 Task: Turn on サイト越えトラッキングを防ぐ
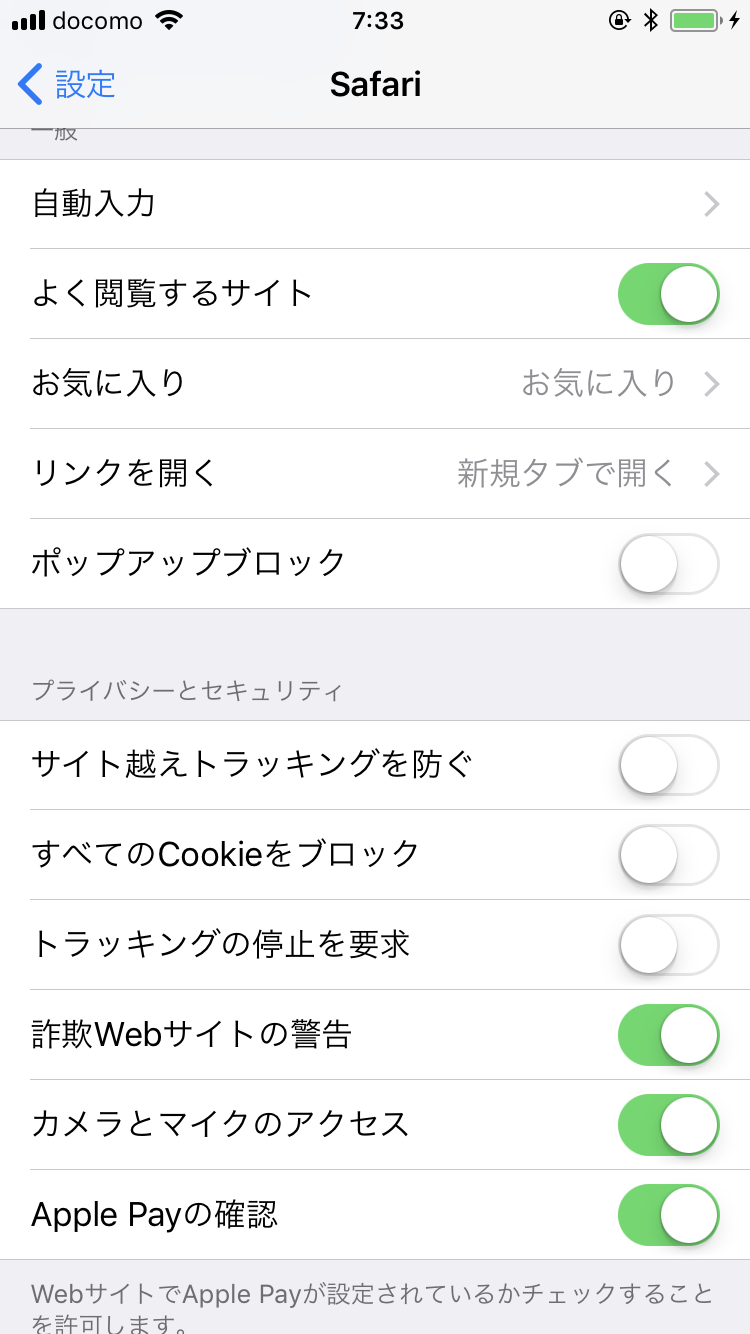click(668, 765)
